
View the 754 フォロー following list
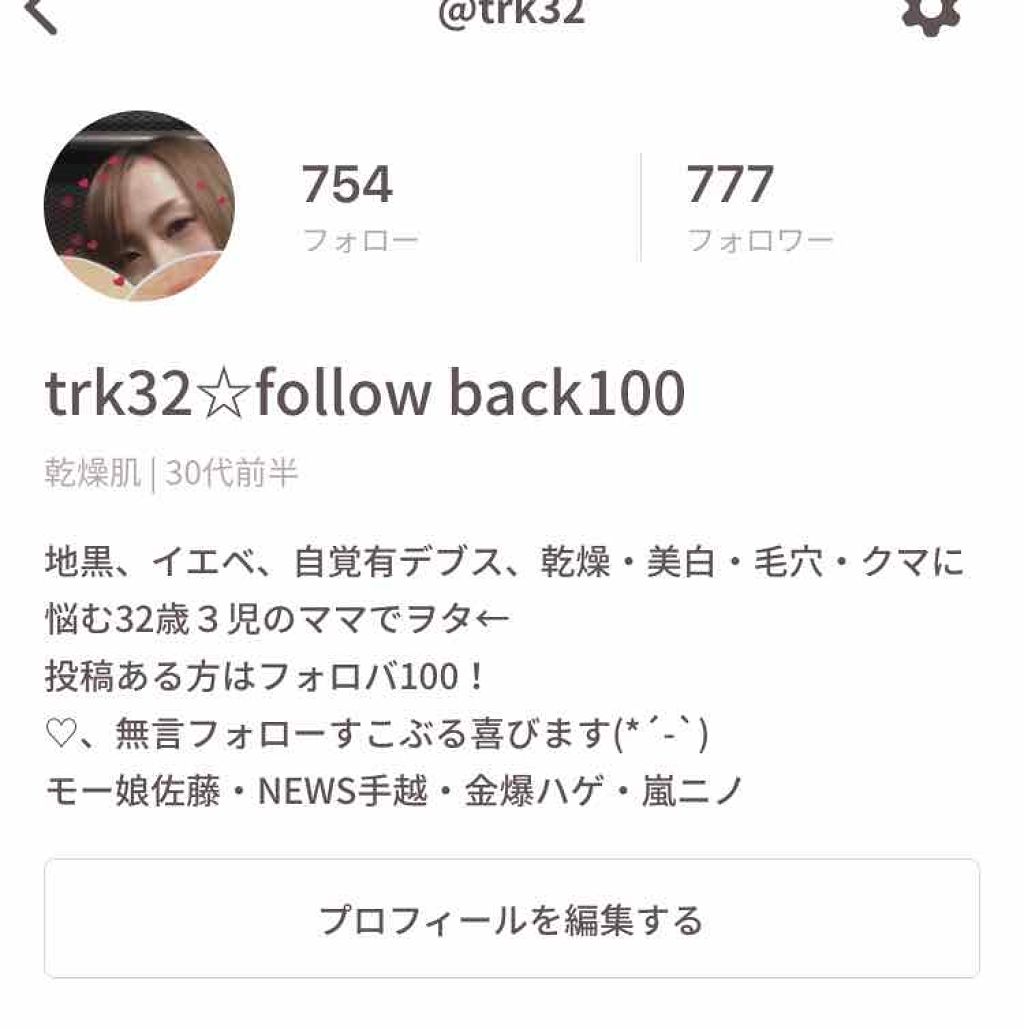click(x=359, y=208)
